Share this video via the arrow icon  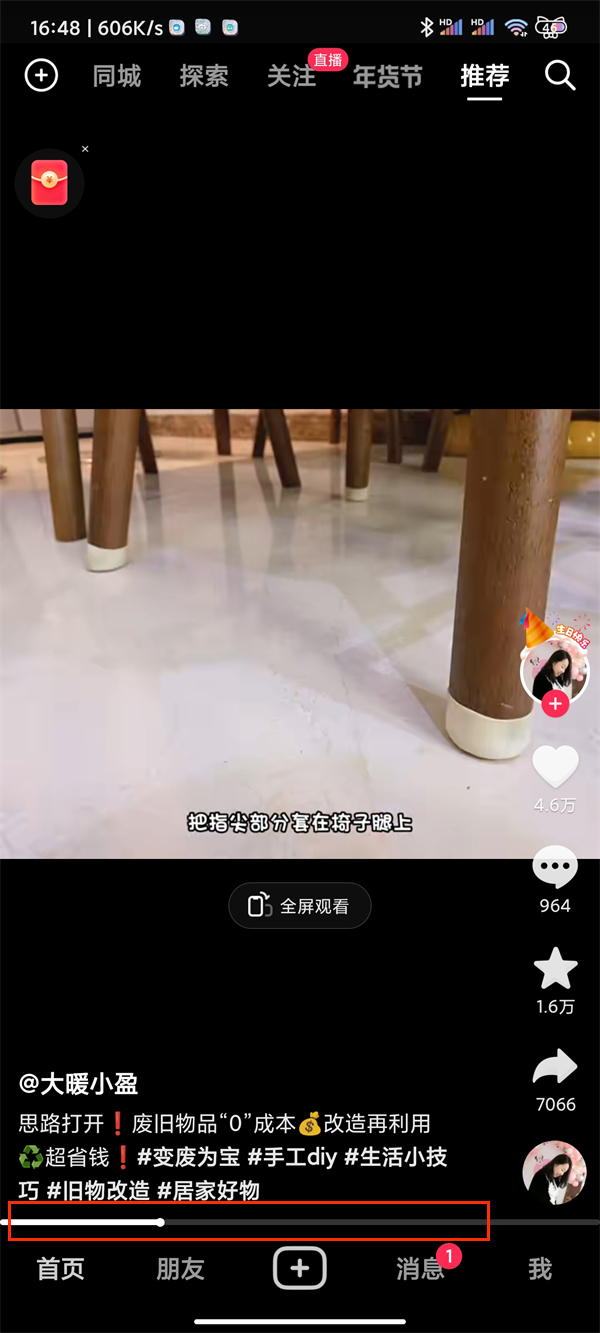555,1067
